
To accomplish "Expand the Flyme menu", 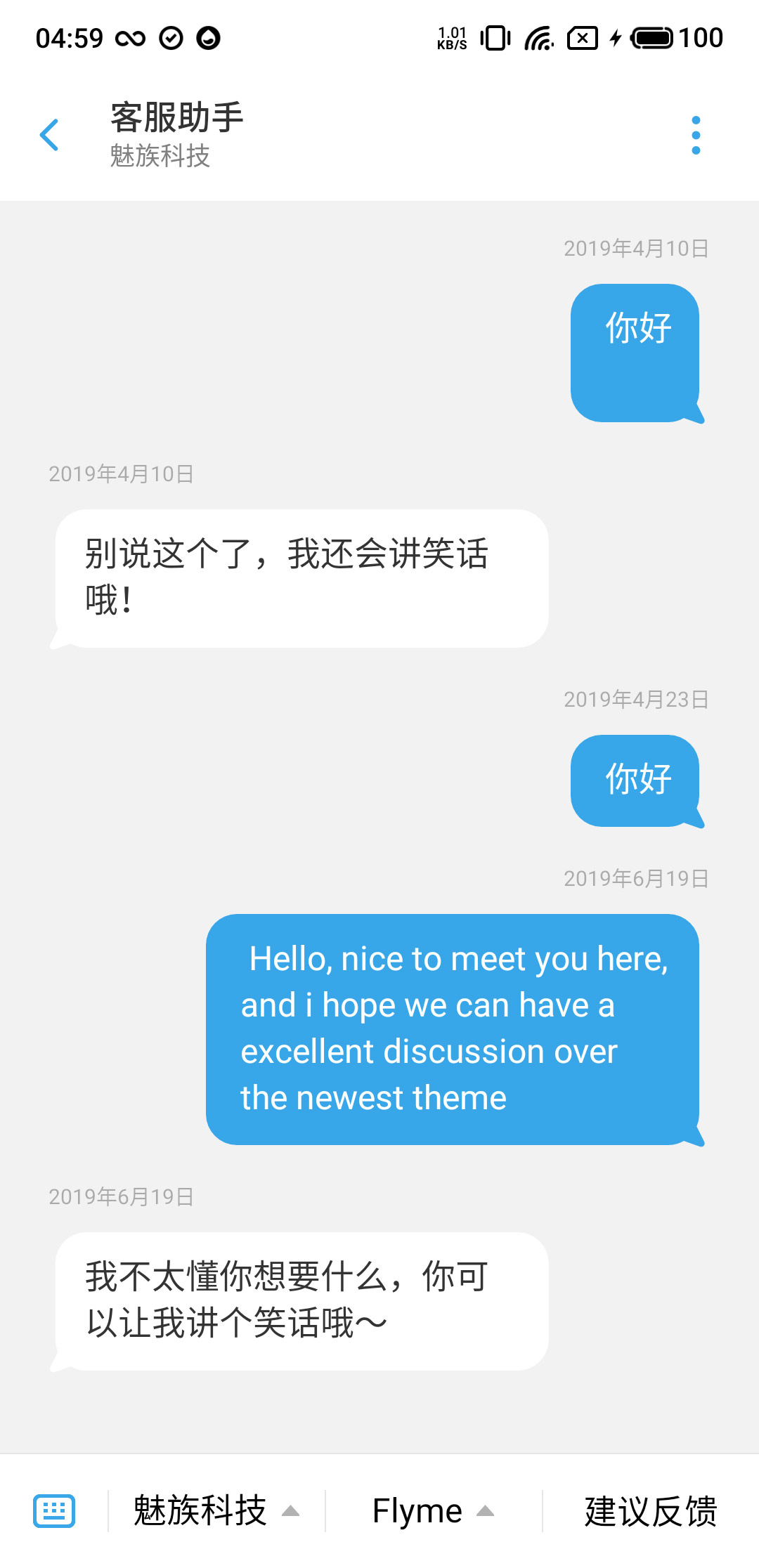I will pos(433,1510).
